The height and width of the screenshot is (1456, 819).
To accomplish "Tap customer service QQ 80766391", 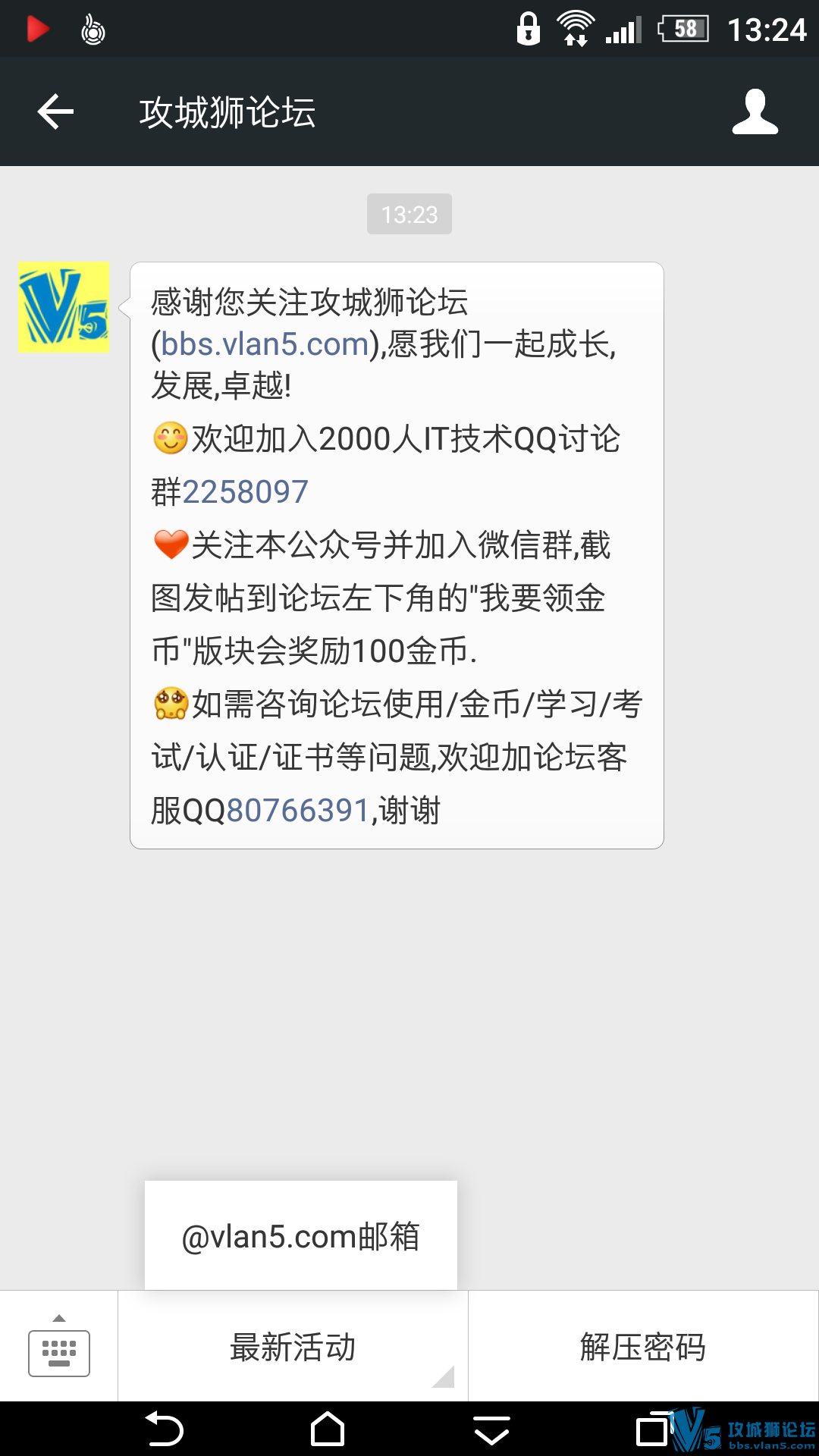I will click(297, 811).
